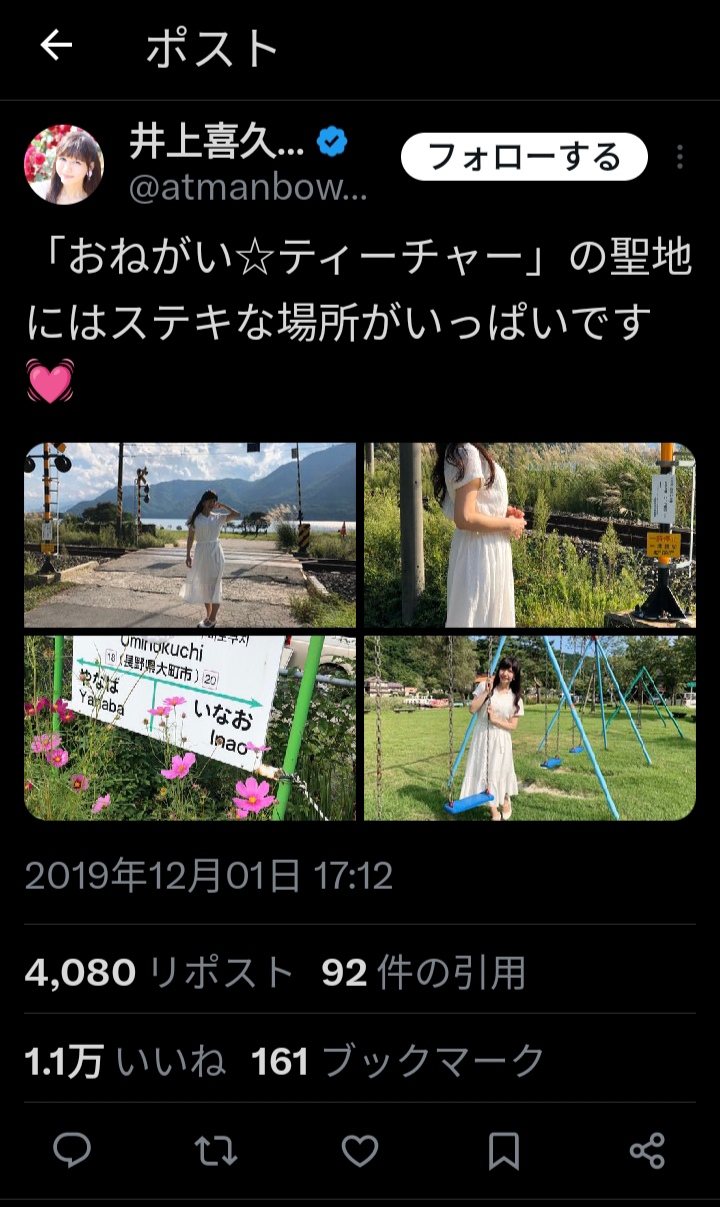Open the 4,080 リポスト list
This screenshot has width=720, height=1207.
click(x=159, y=972)
